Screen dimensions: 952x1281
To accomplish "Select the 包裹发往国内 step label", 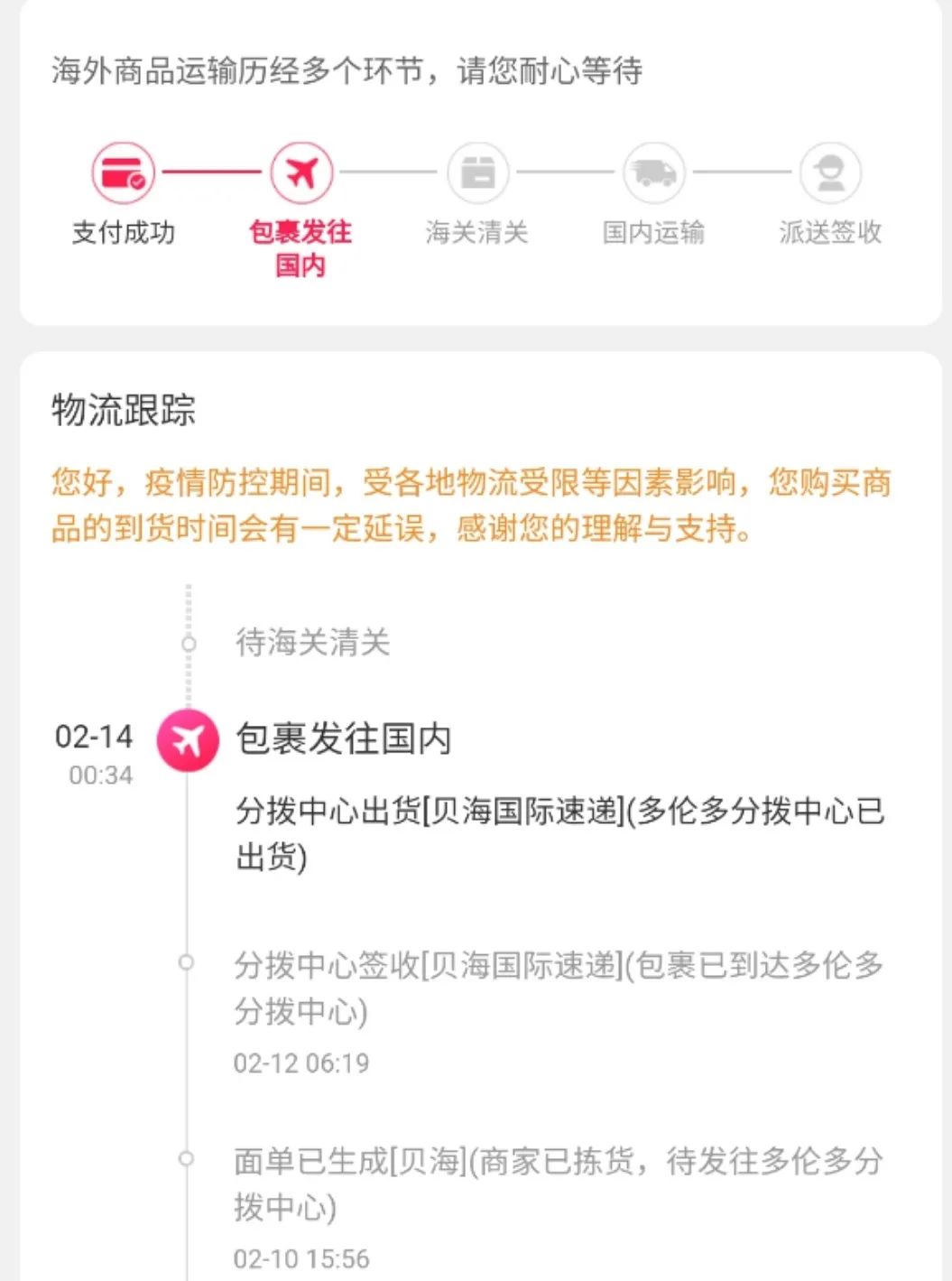I will click(300, 248).
